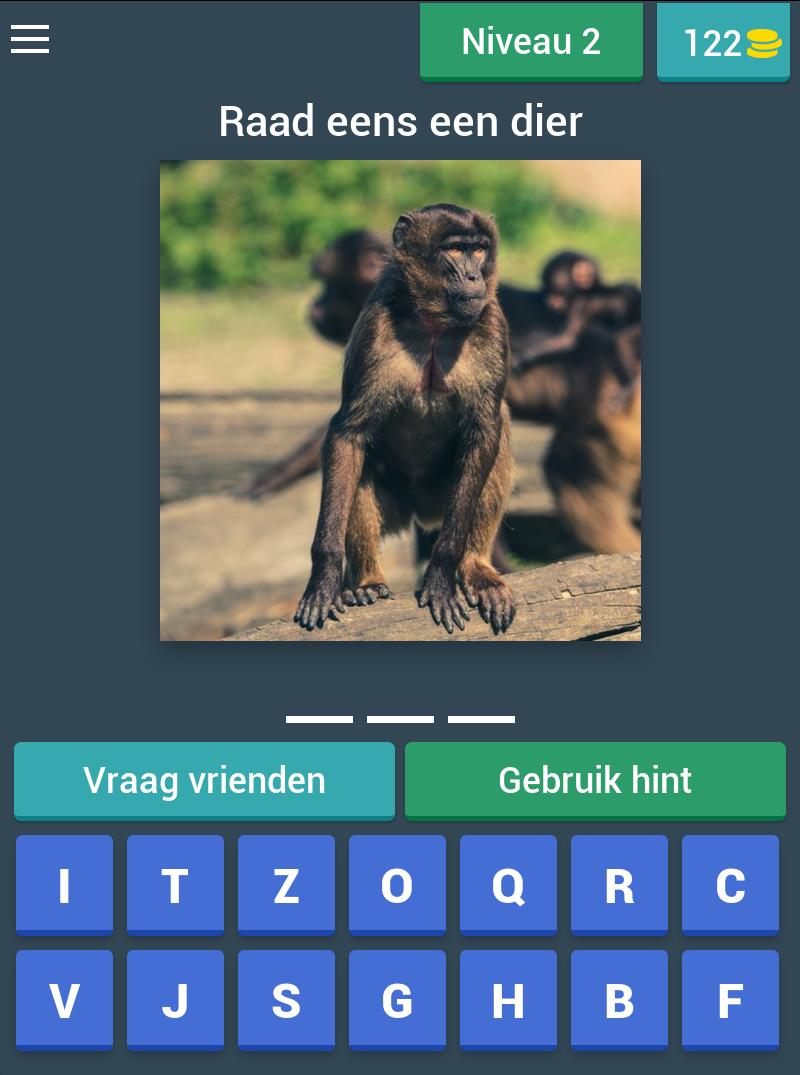Choose the letter R tile
The height and width of the screenshot is (1075, 800).
619,885
